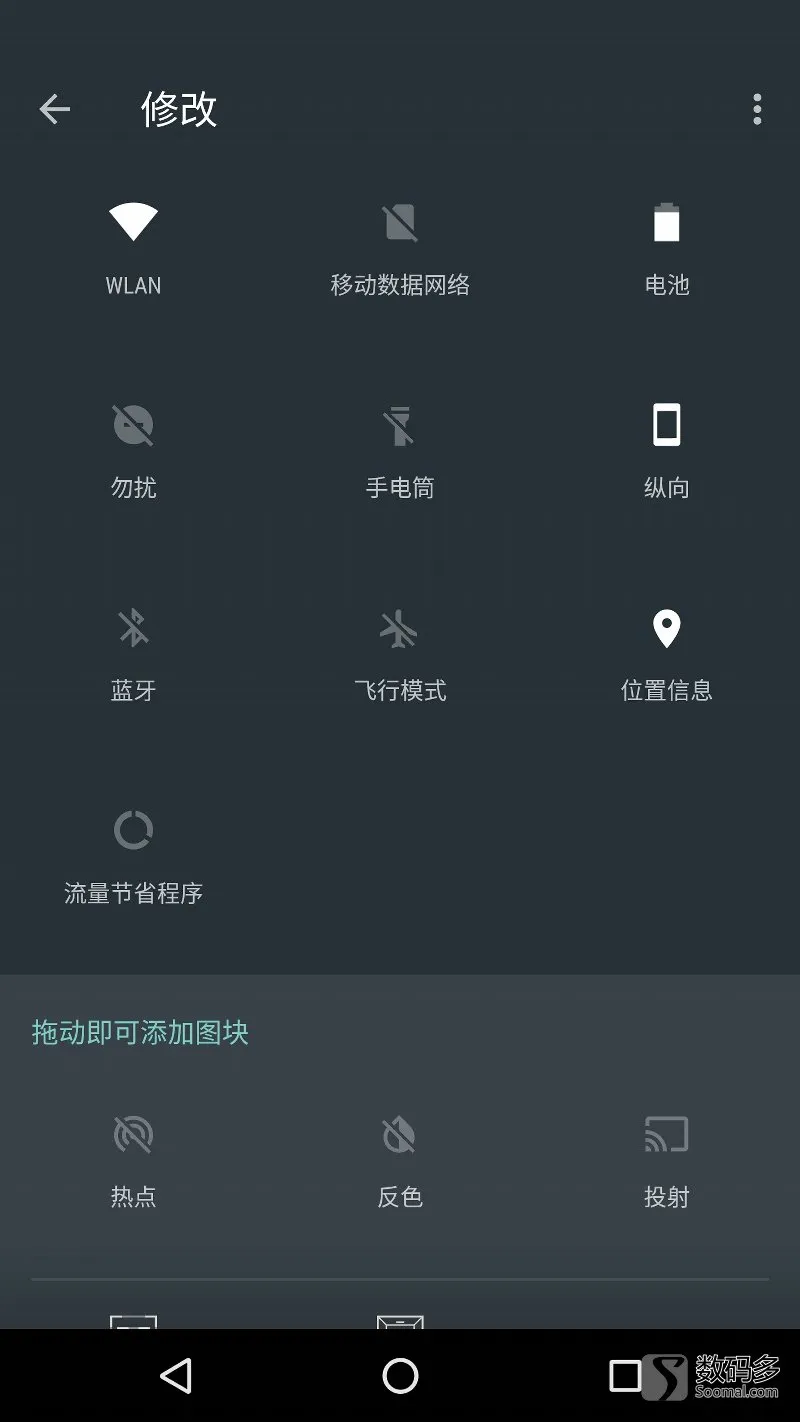Select the WLAN tile
Viewport: 800px width, 1422px height.
click(133, 248)
